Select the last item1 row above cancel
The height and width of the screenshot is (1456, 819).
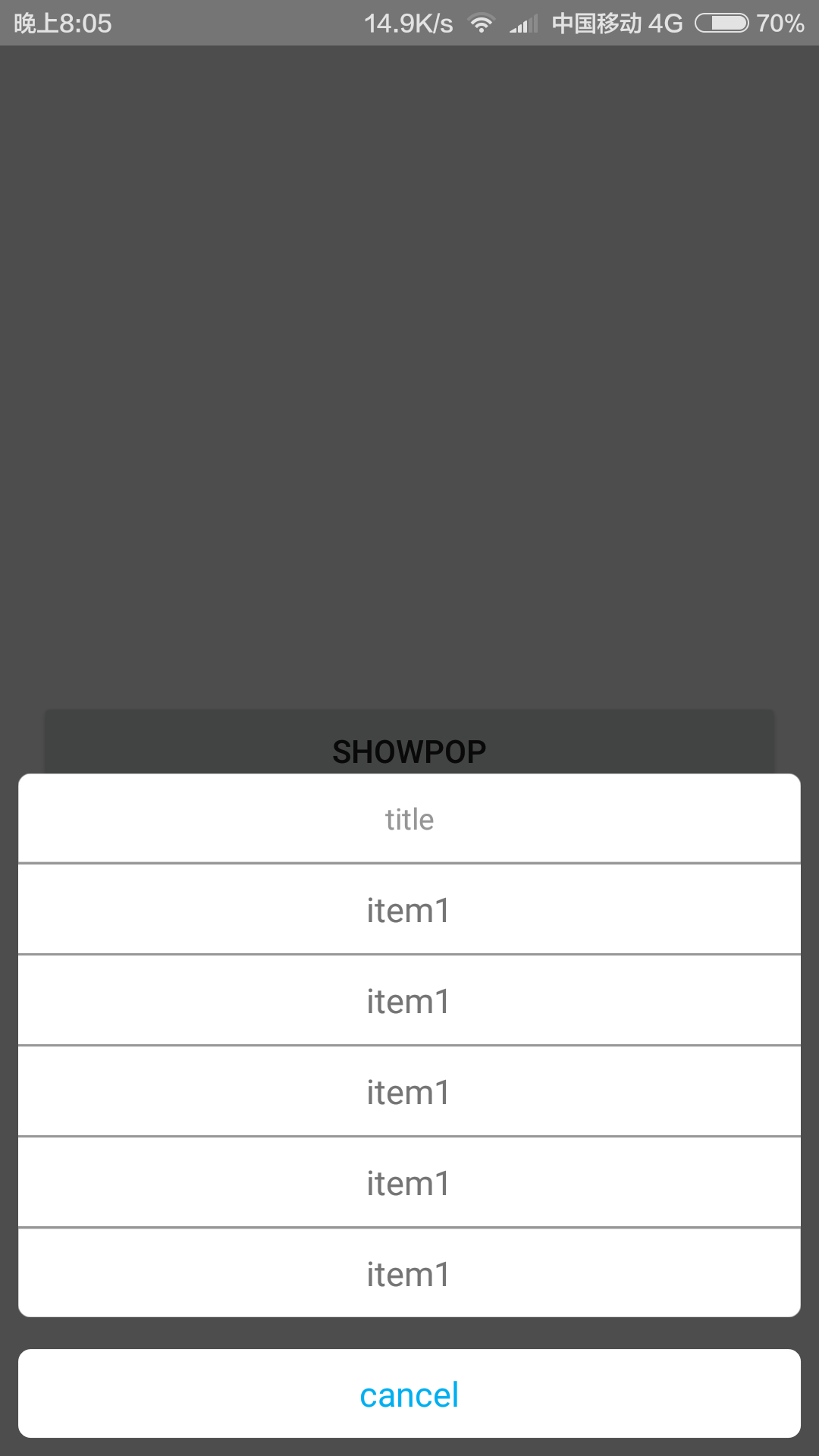(409, 1274)
